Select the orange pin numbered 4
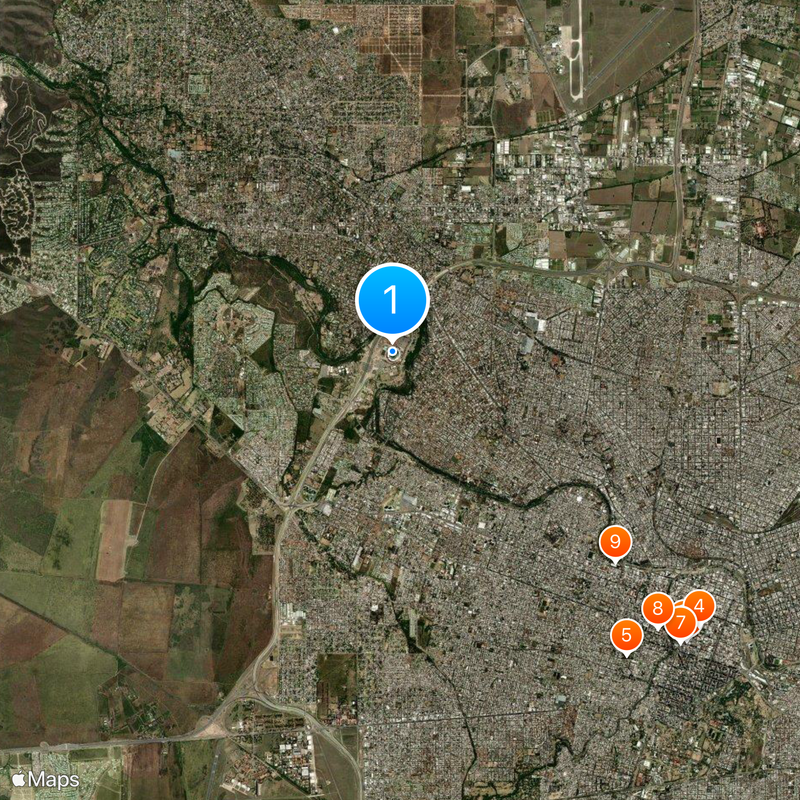 pos(701,604)
